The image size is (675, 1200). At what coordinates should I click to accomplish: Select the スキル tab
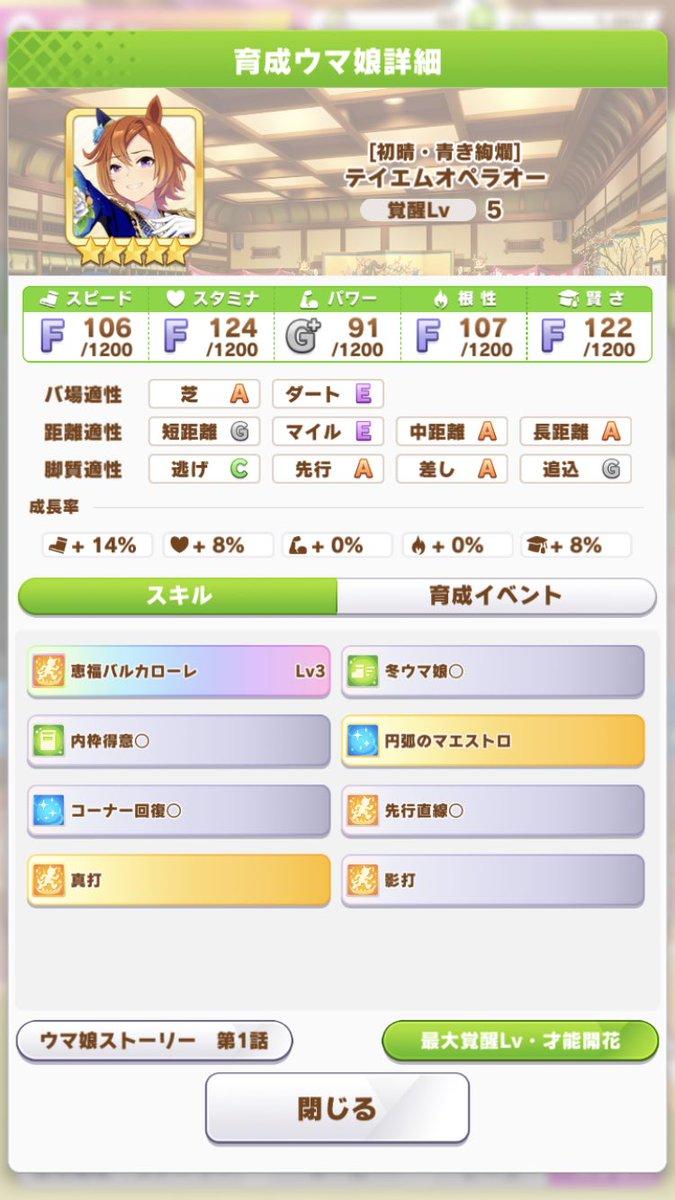pyautogui.click(x=178, y=596)
